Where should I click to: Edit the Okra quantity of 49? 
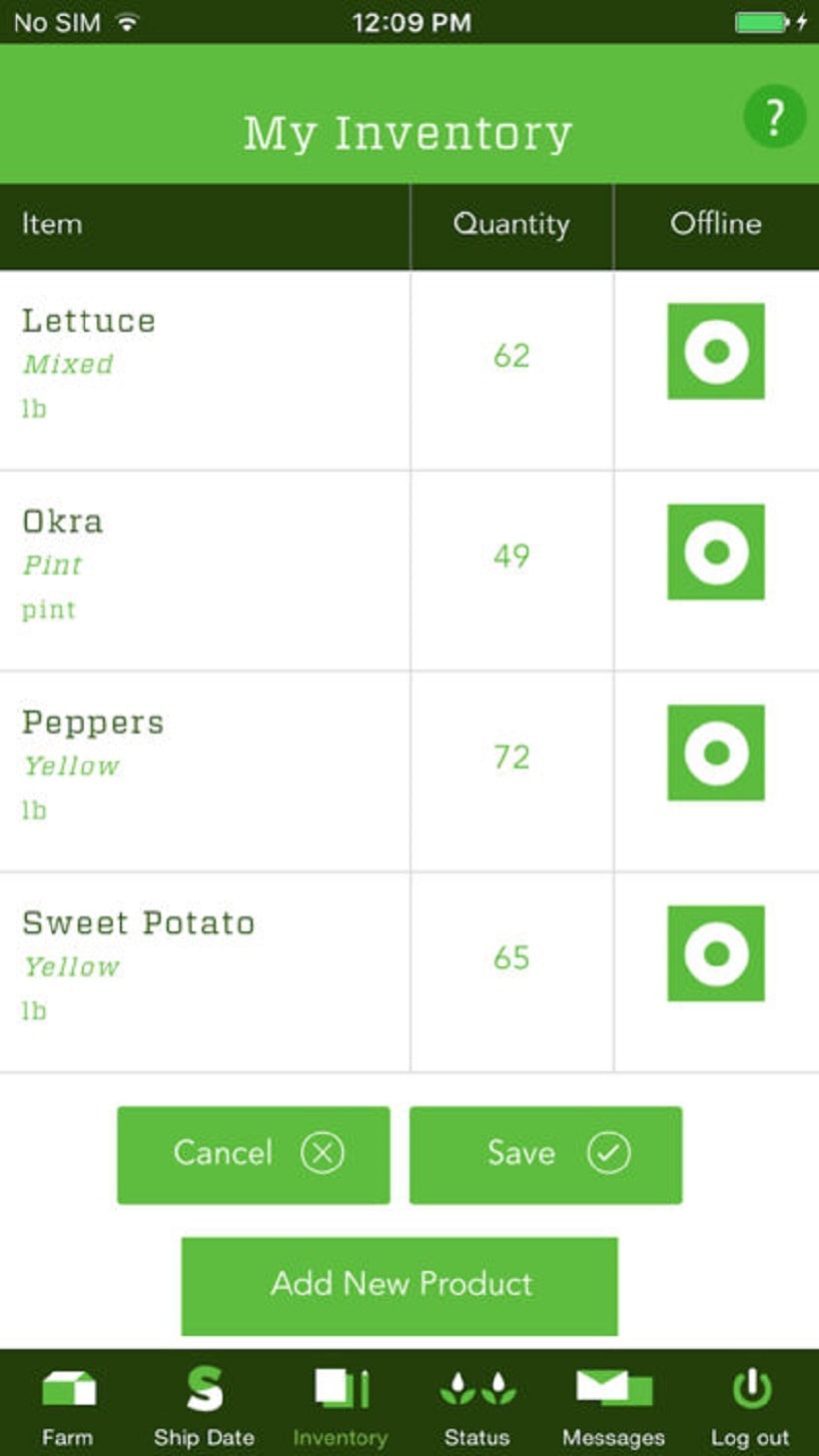click(511, 556)
